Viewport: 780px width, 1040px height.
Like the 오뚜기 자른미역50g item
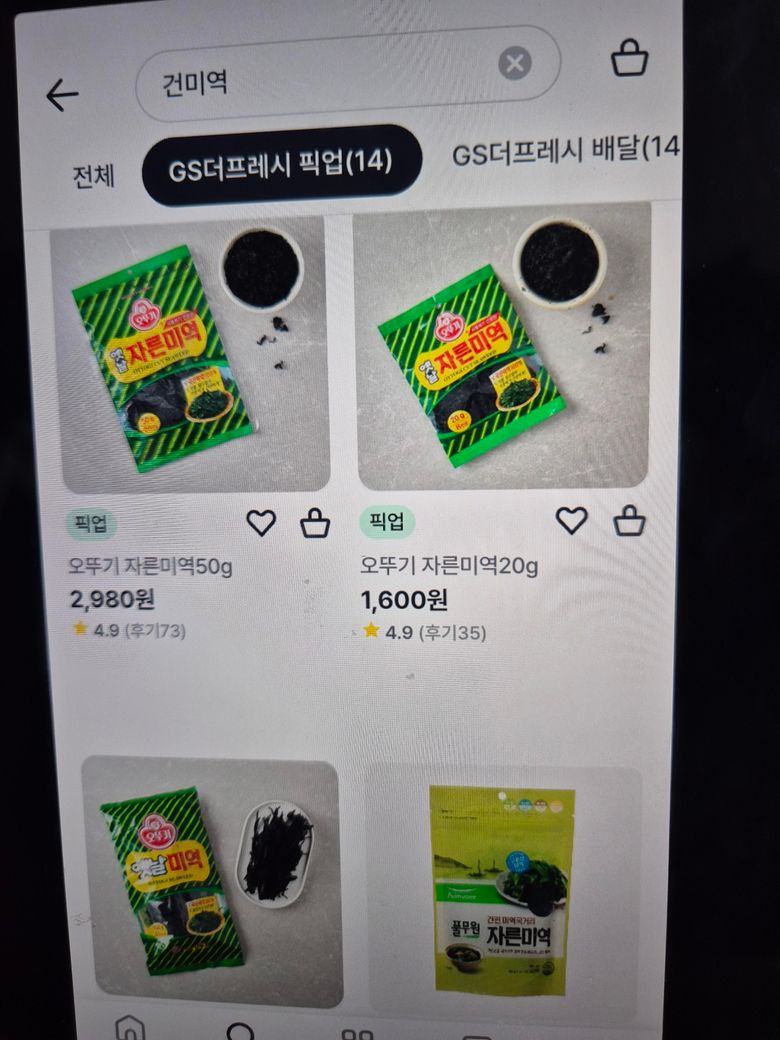point(261,522)
